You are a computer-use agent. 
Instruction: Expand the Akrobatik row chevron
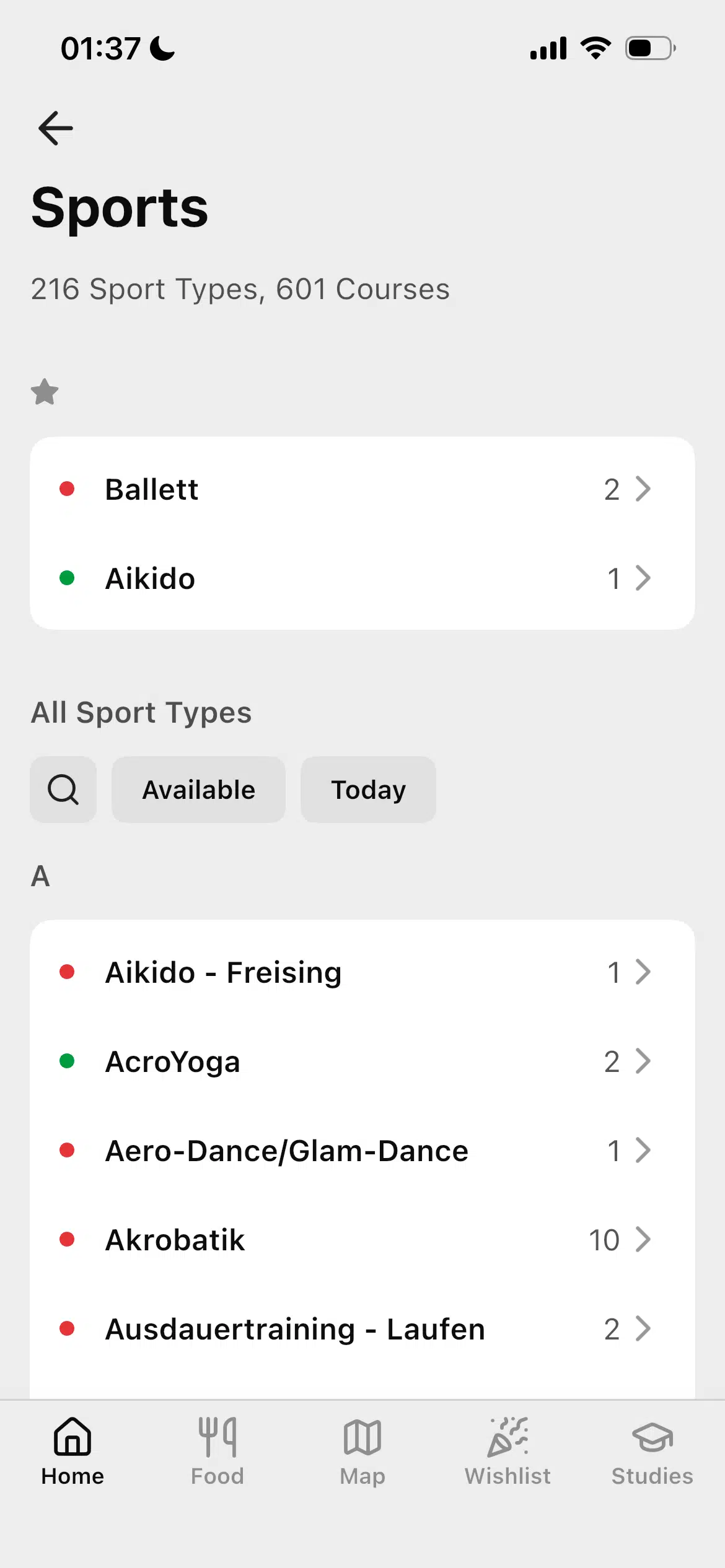pyautogui.click(x=643, y=1239)
